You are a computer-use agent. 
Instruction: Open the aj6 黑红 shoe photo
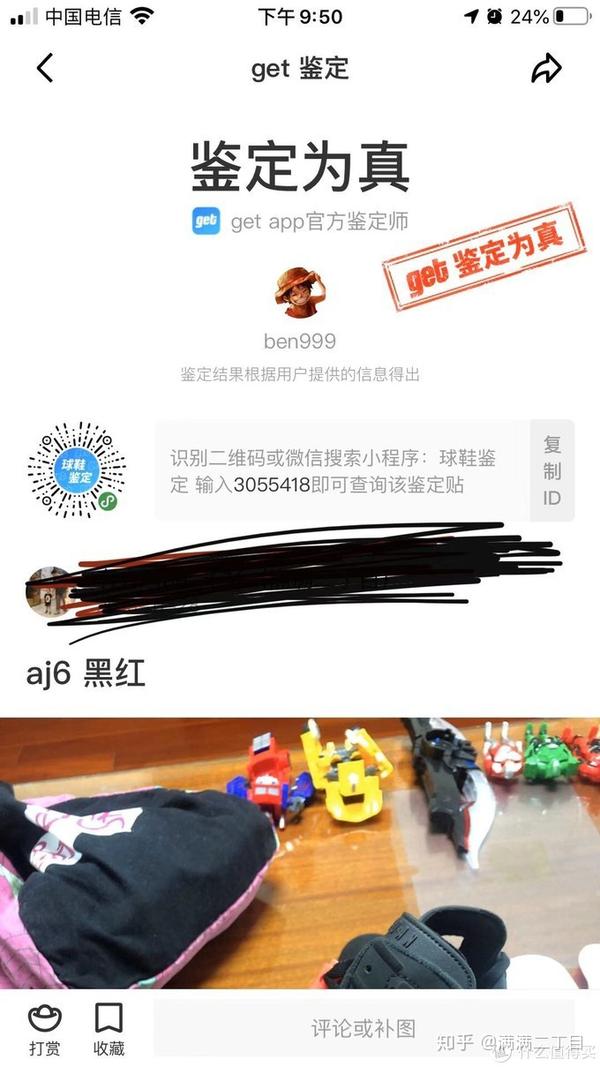pyautogui.click(x=300, y=852)
